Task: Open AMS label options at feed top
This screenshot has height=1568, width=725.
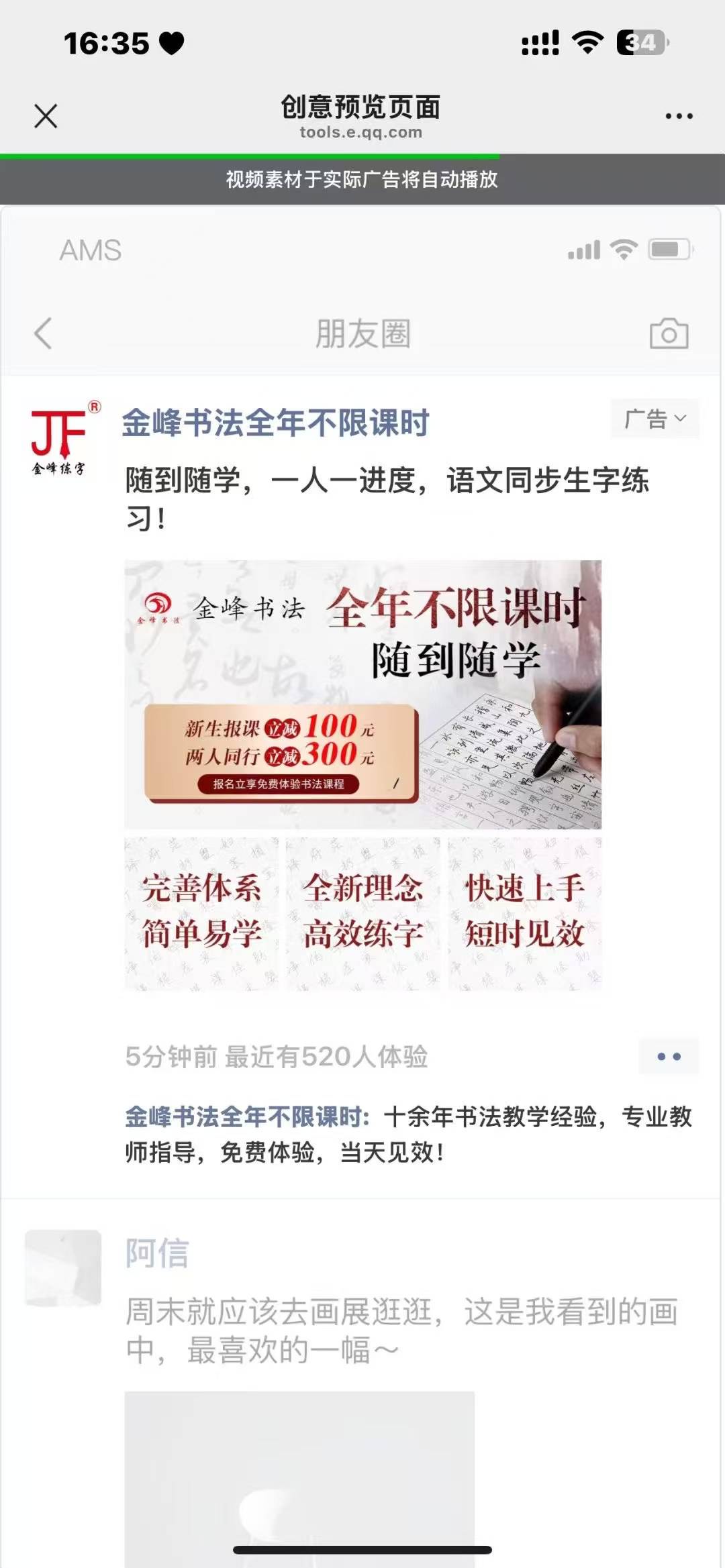Action: coord(90,250)
